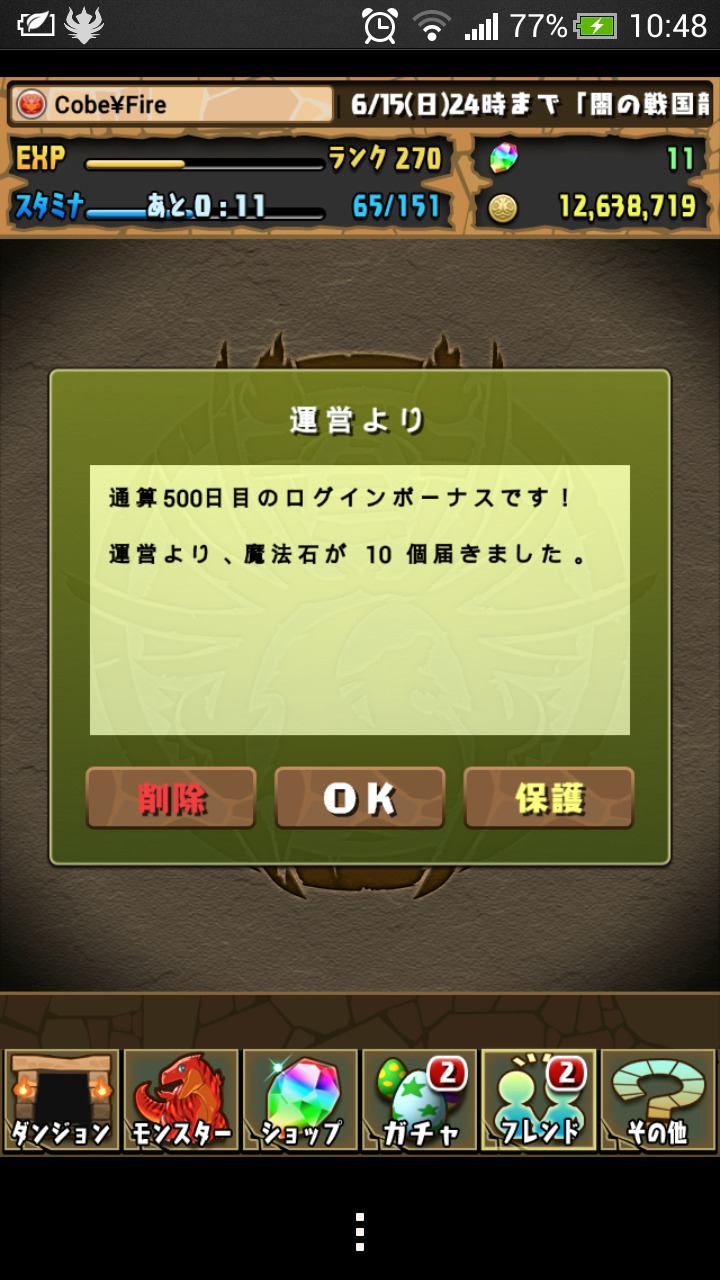Image resolution: width=720 pixels, height=1280 pixels.
Task: Switch to the フレンド (Friend) tab
Action: point(539,1100)
